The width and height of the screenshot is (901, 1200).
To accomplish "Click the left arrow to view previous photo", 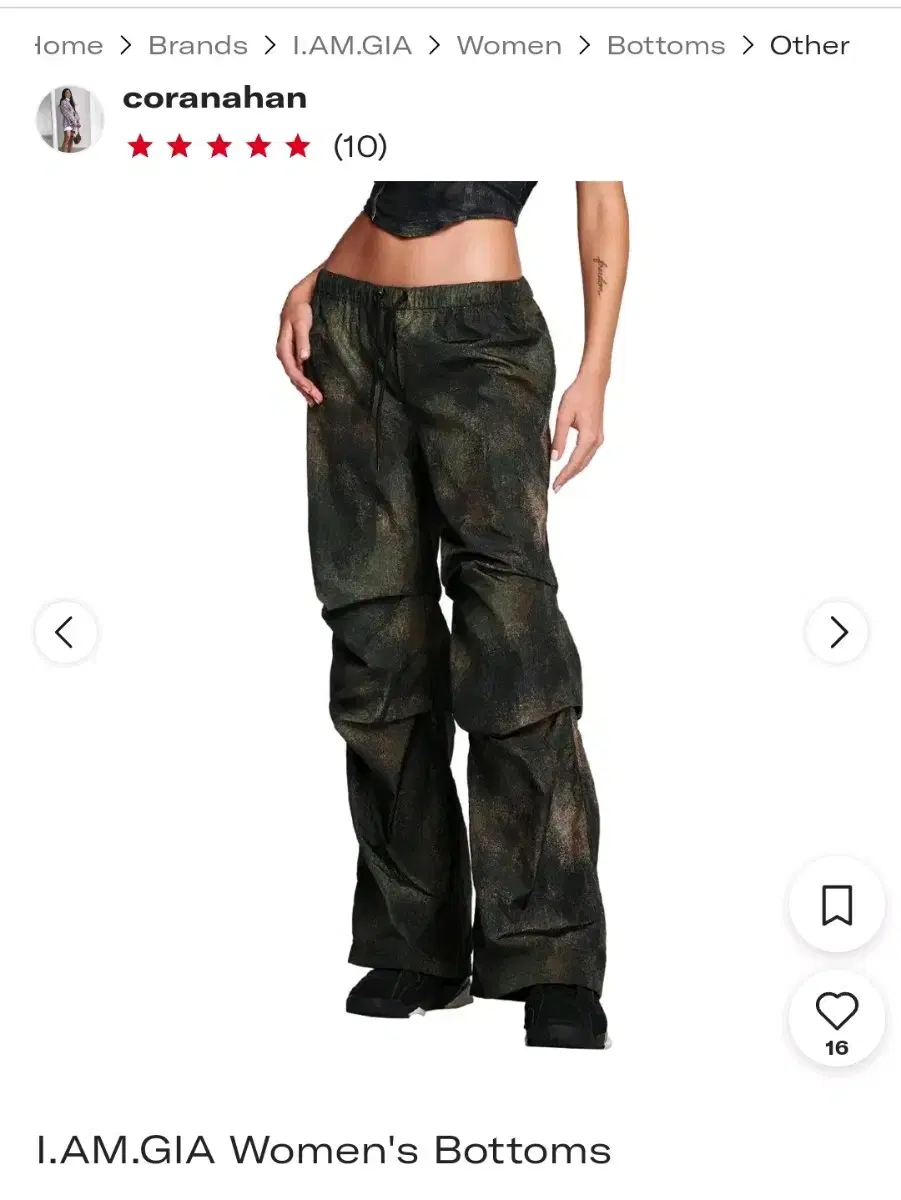I will point(64,632).
